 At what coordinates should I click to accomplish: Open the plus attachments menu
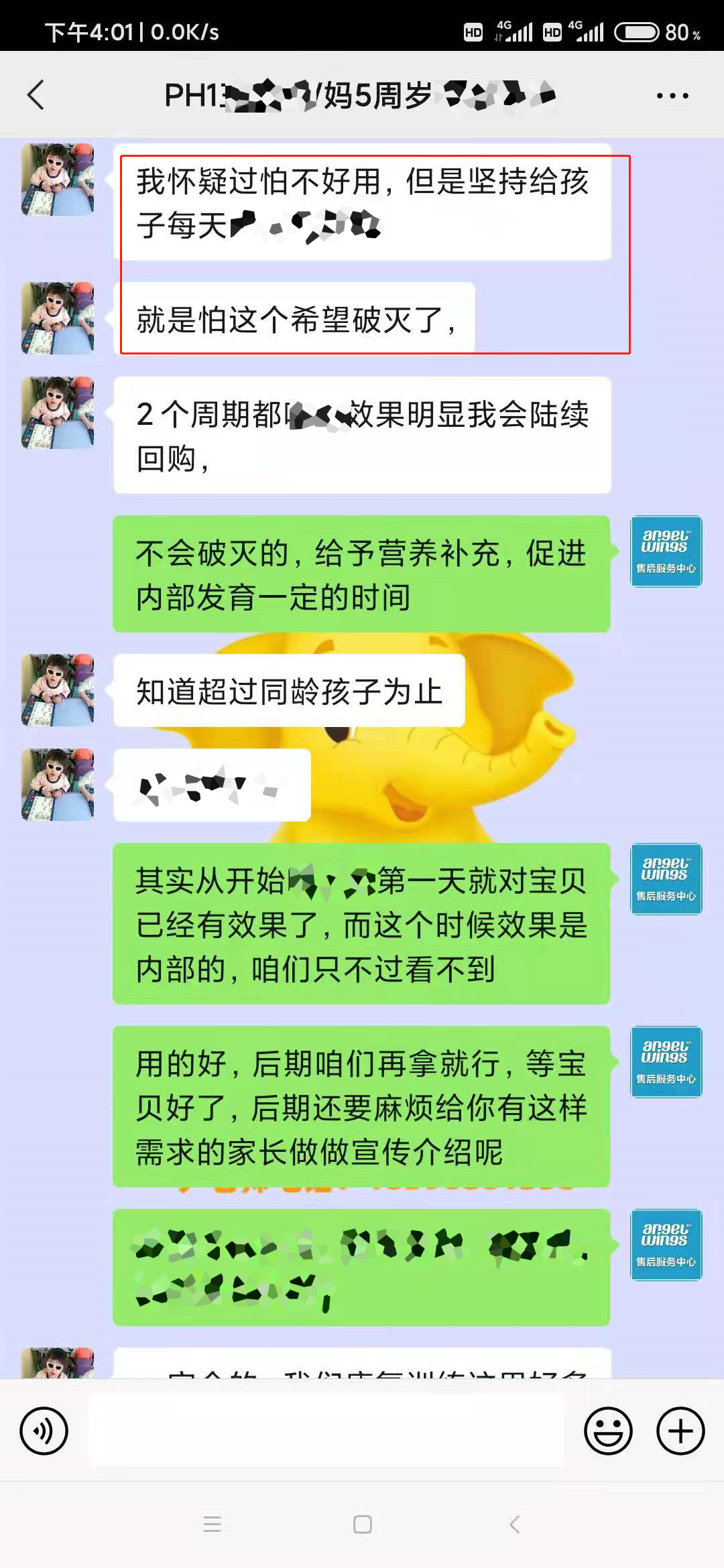(x=680, y=1431)
